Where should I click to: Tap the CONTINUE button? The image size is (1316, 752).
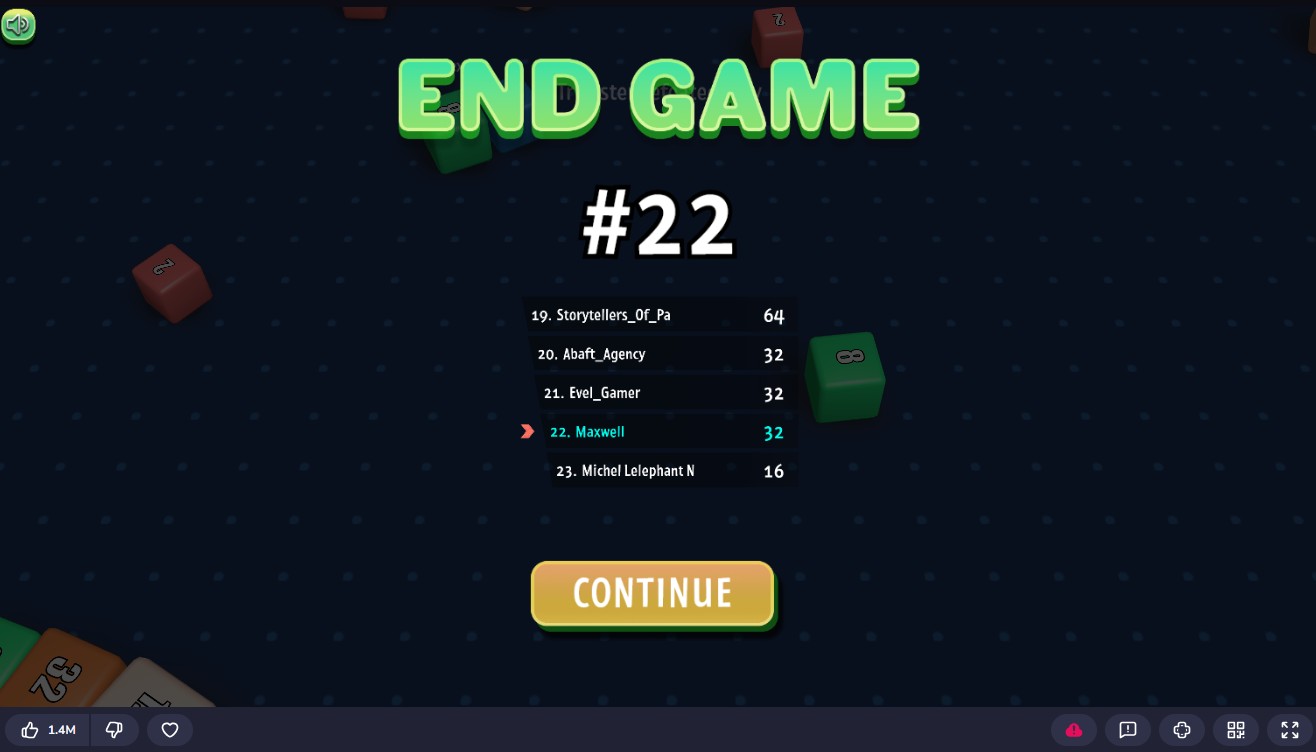[652, 593]
